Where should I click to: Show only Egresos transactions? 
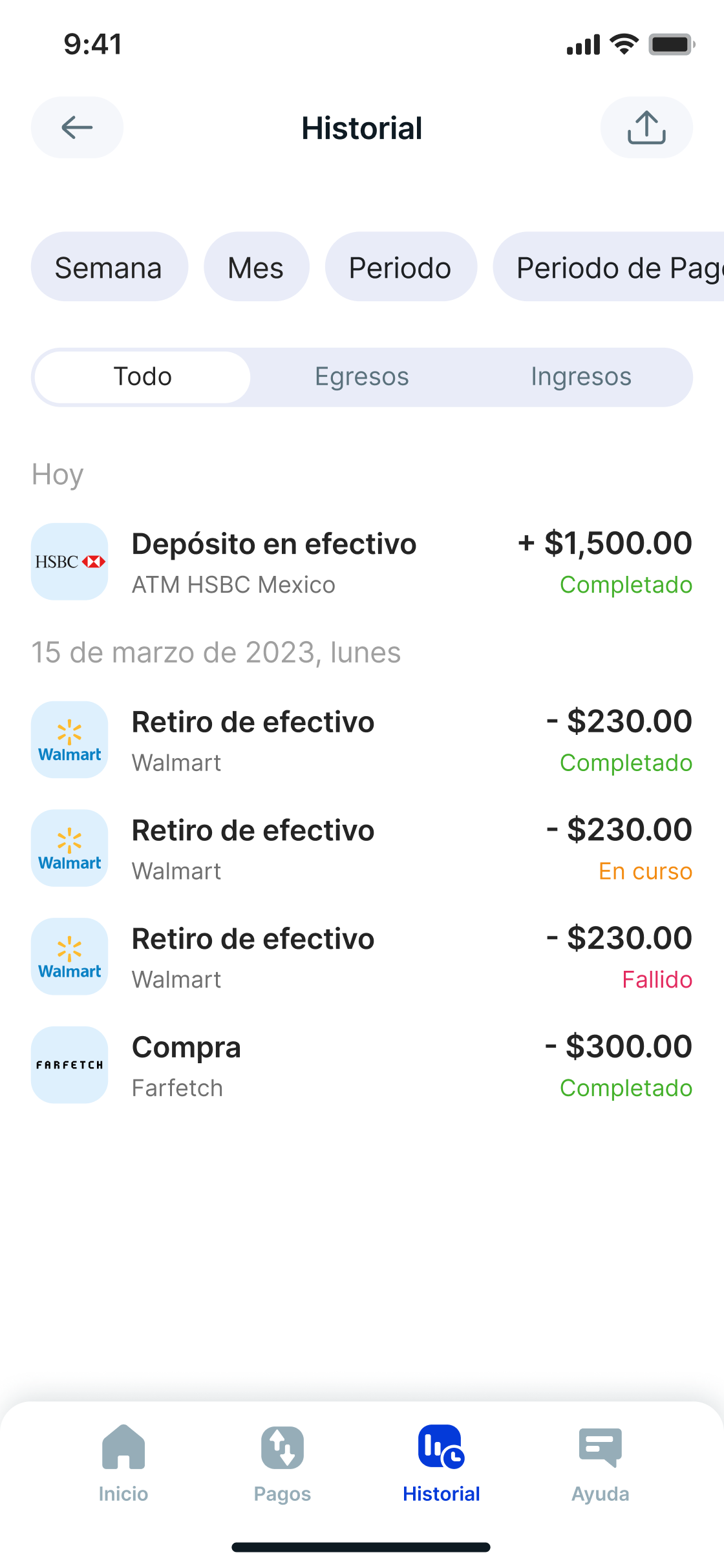pos(362,377)
